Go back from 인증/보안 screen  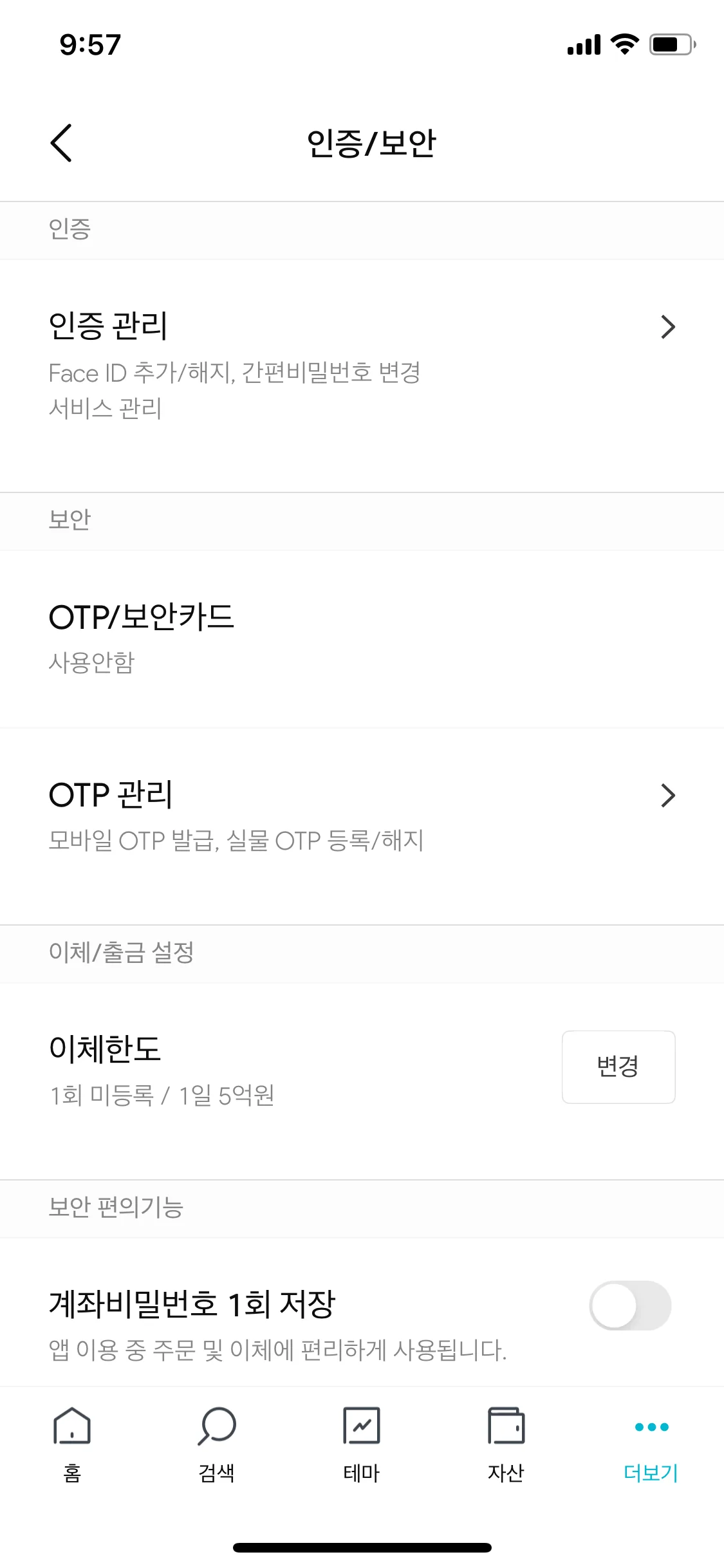(x=61, y=143)
